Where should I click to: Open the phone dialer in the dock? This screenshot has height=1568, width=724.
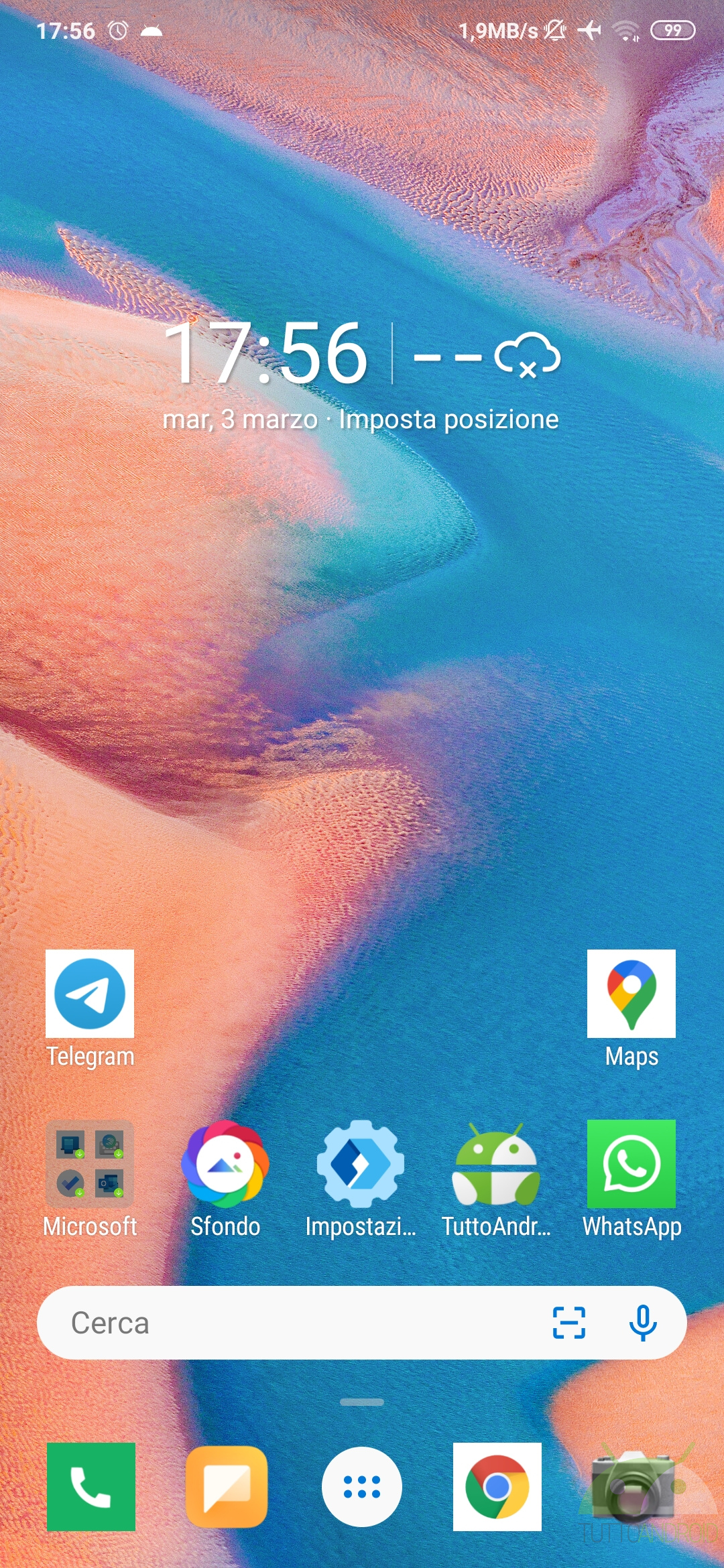(x=91, y=1487)
